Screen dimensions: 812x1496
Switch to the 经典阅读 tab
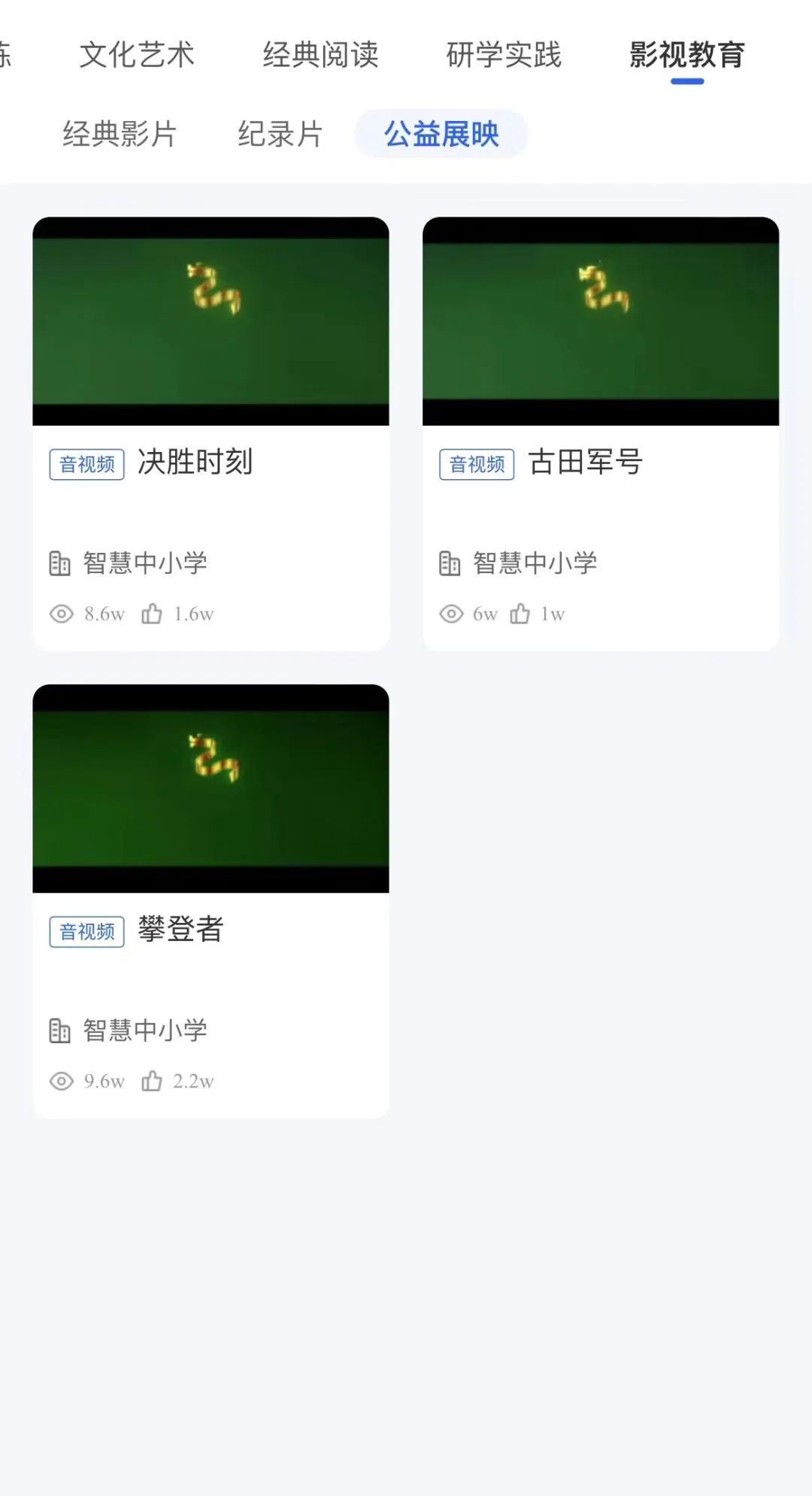(322, 54)
